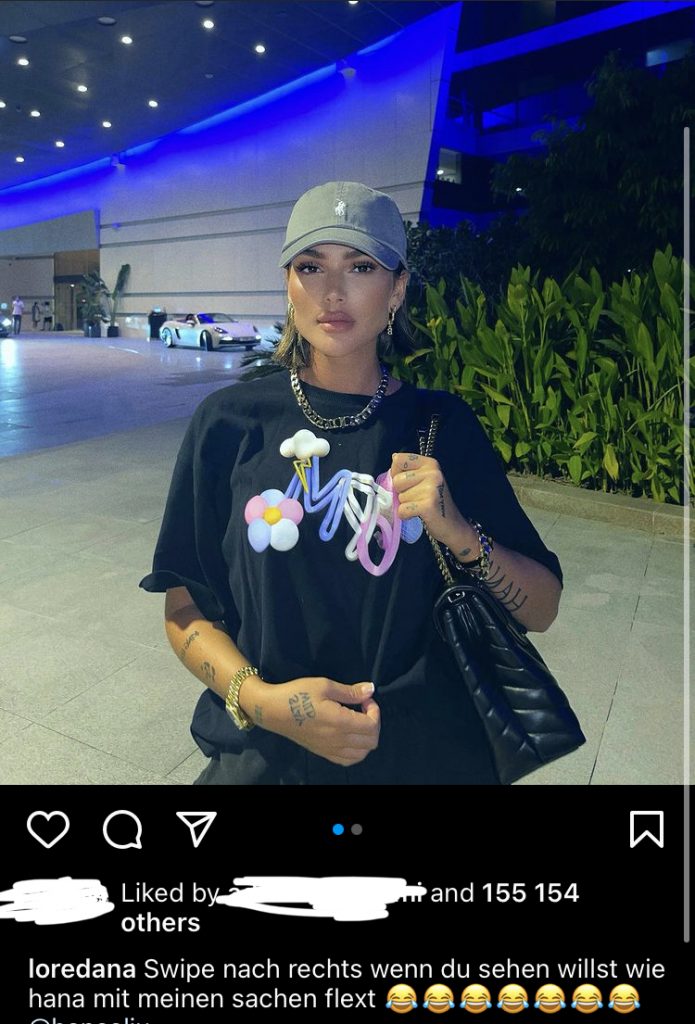Open the comments on this post
This screenshot has width=695, height=1024.
(122, 829)
